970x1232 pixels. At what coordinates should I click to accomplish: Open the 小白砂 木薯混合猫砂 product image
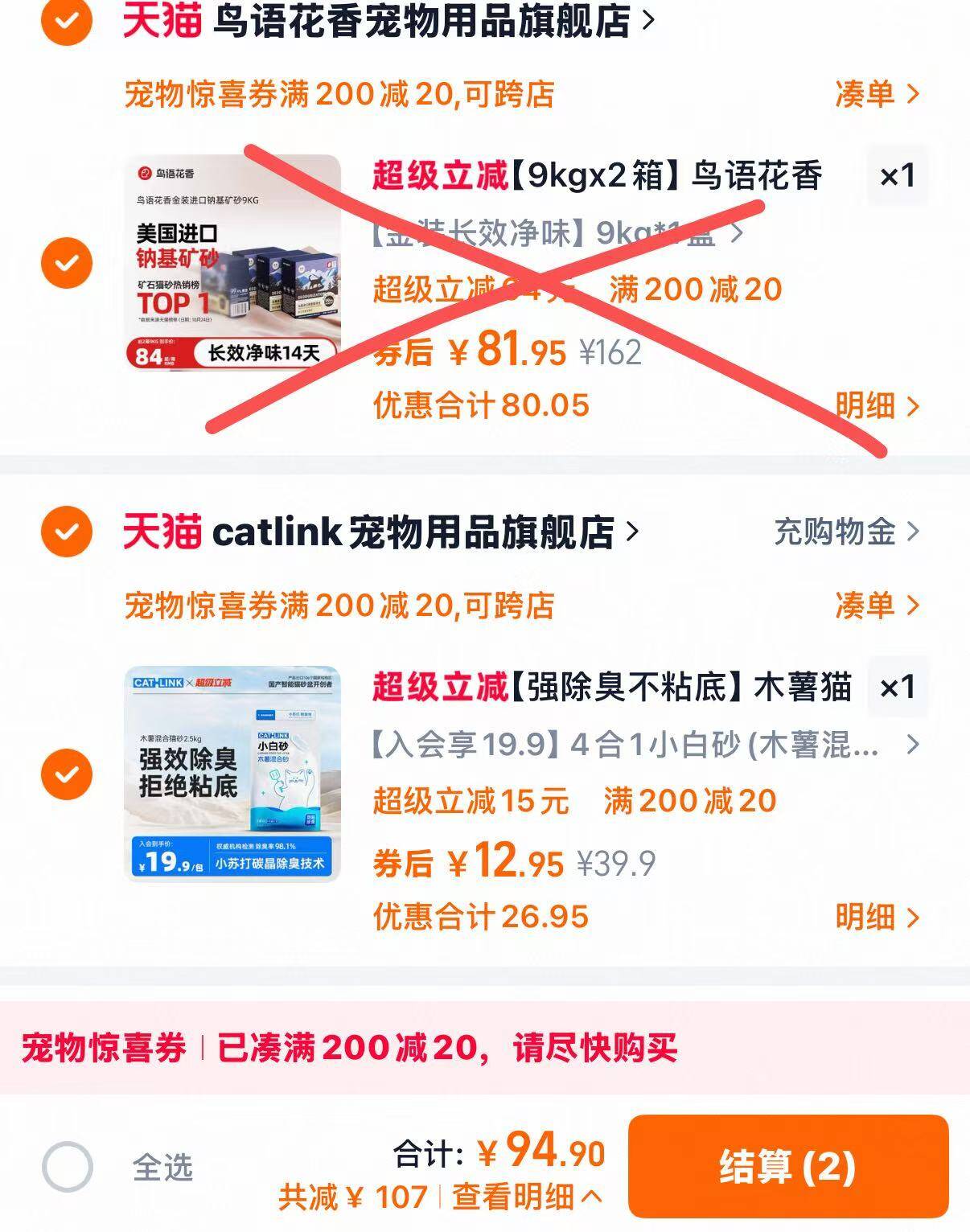(x=233, y=774)
